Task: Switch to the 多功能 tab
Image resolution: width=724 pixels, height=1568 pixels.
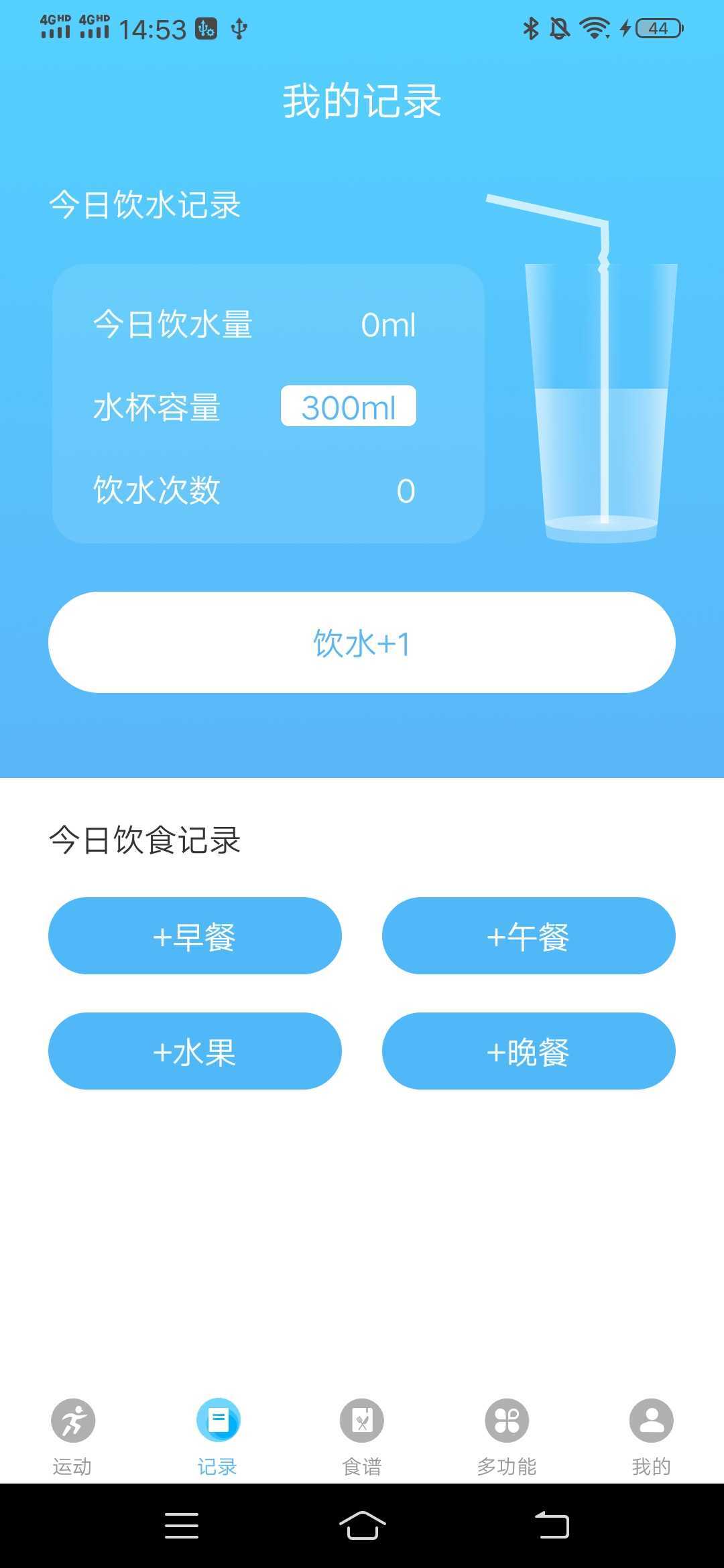Action: click(x=506, y=1427)
